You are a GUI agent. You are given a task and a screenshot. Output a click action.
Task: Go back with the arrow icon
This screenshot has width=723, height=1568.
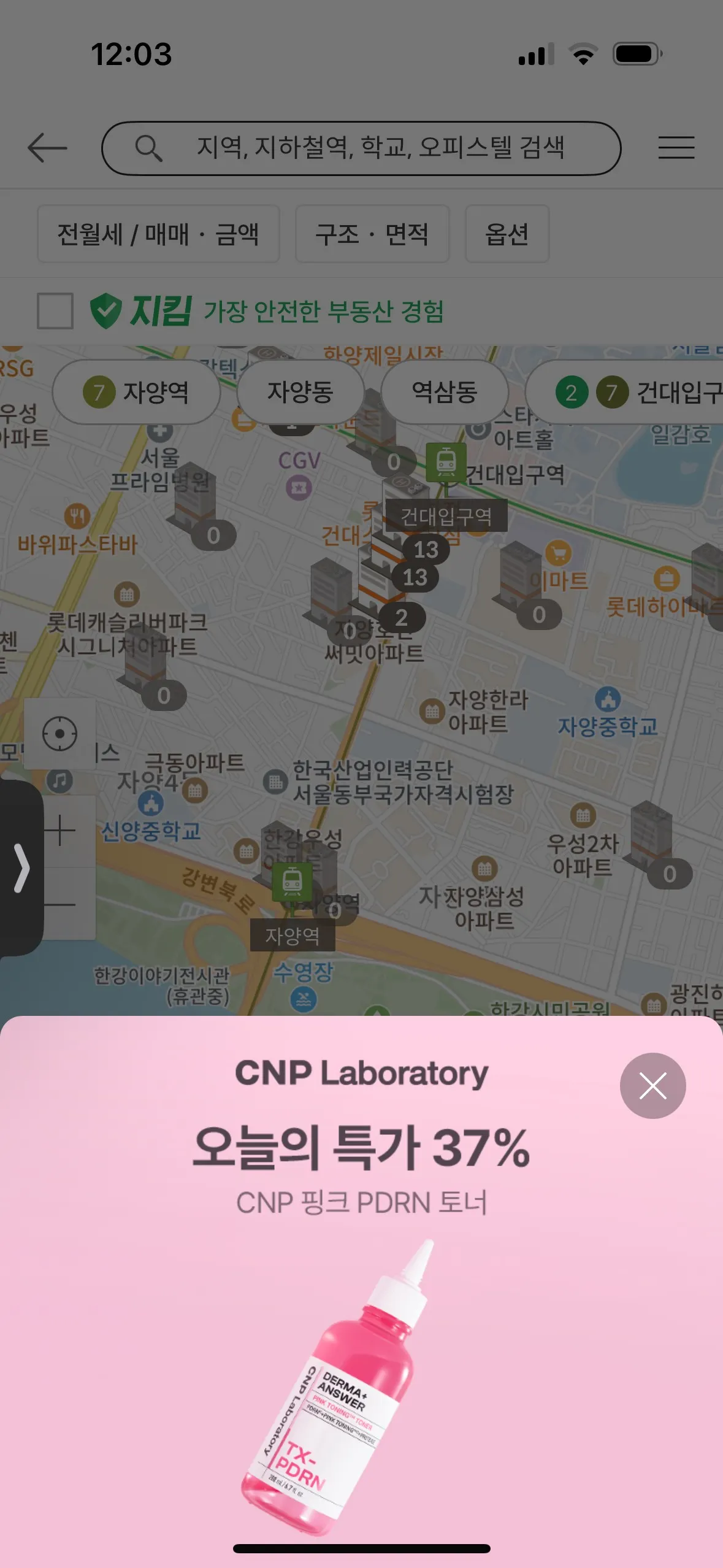47,148
